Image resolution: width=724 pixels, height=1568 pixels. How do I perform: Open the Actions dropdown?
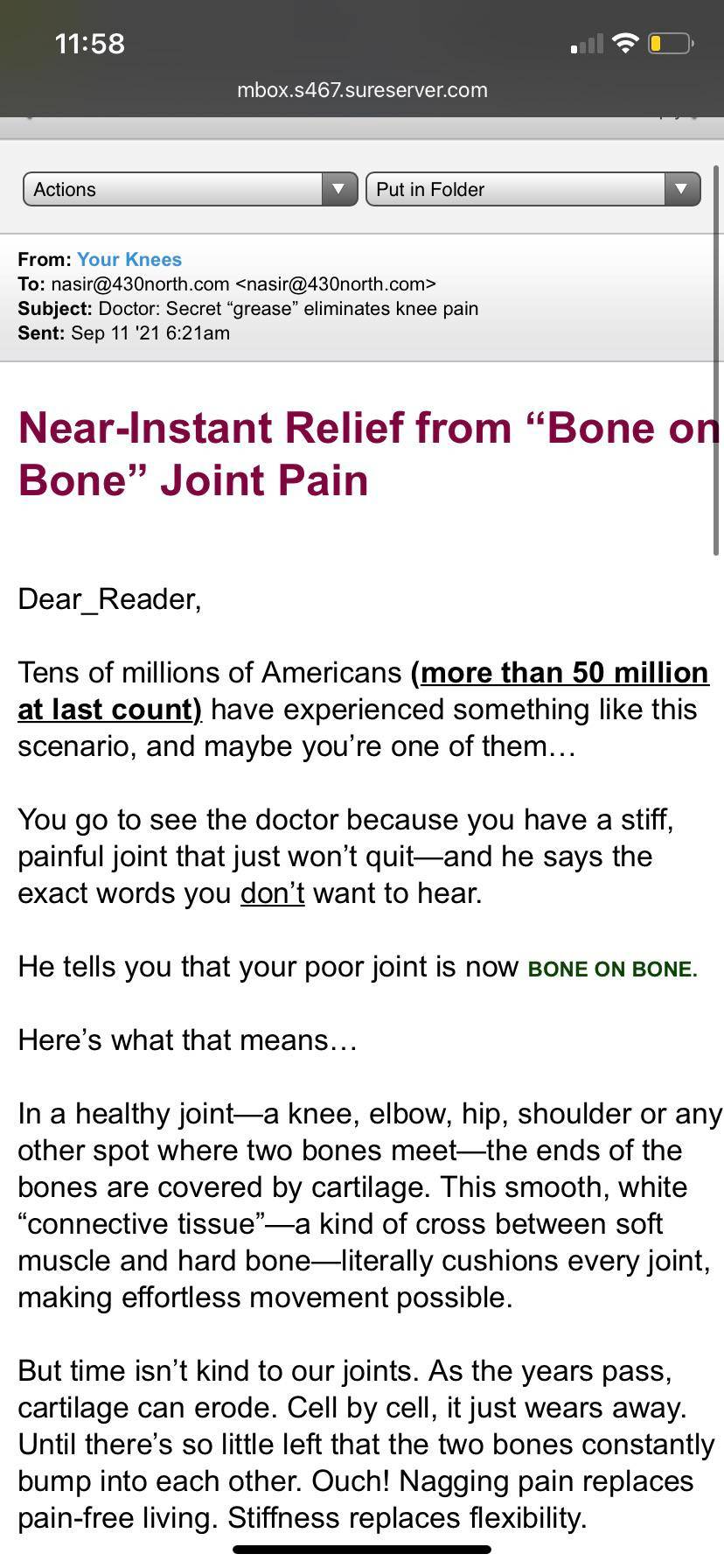(x=190, y=189)
